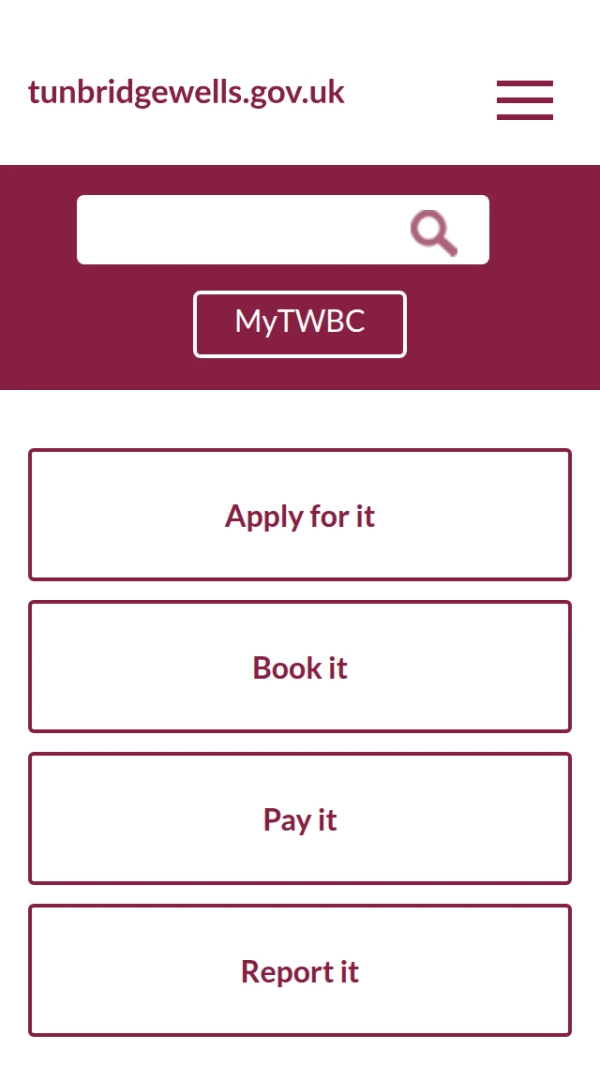Select the Book it option
600x1065 pixels.
[x=300, y=667]
